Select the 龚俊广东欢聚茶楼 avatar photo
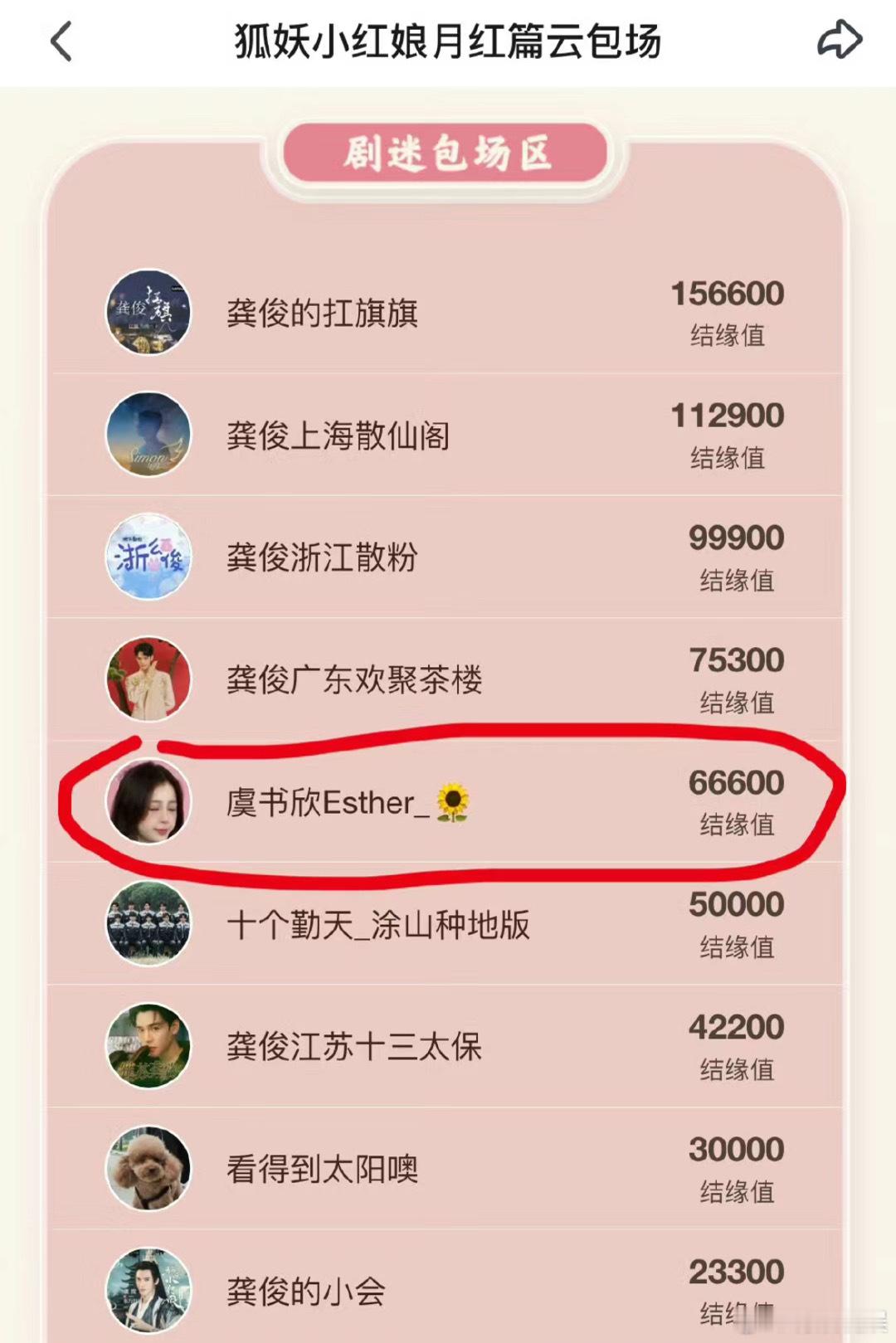The width and height of the screenshot is (896, 1343). [148, 679]
